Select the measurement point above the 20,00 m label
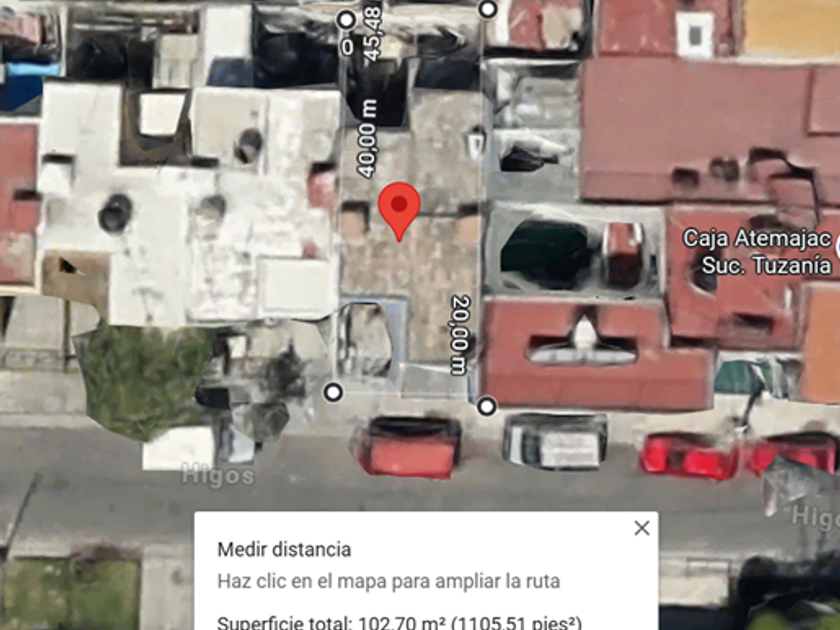Screen dimensions: 840x630 coord(488,9)
